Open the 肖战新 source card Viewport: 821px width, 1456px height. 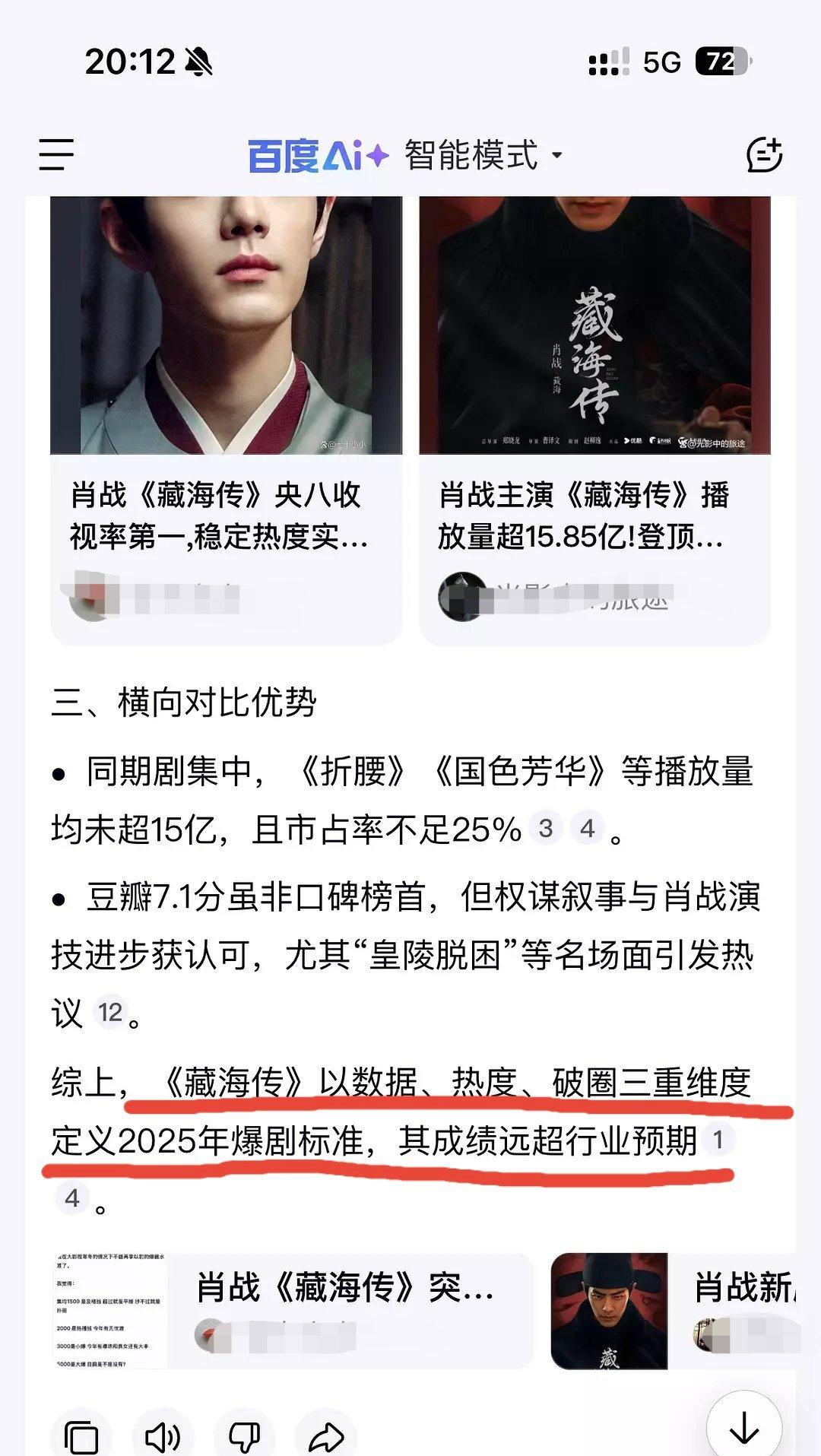point(677,1310)
